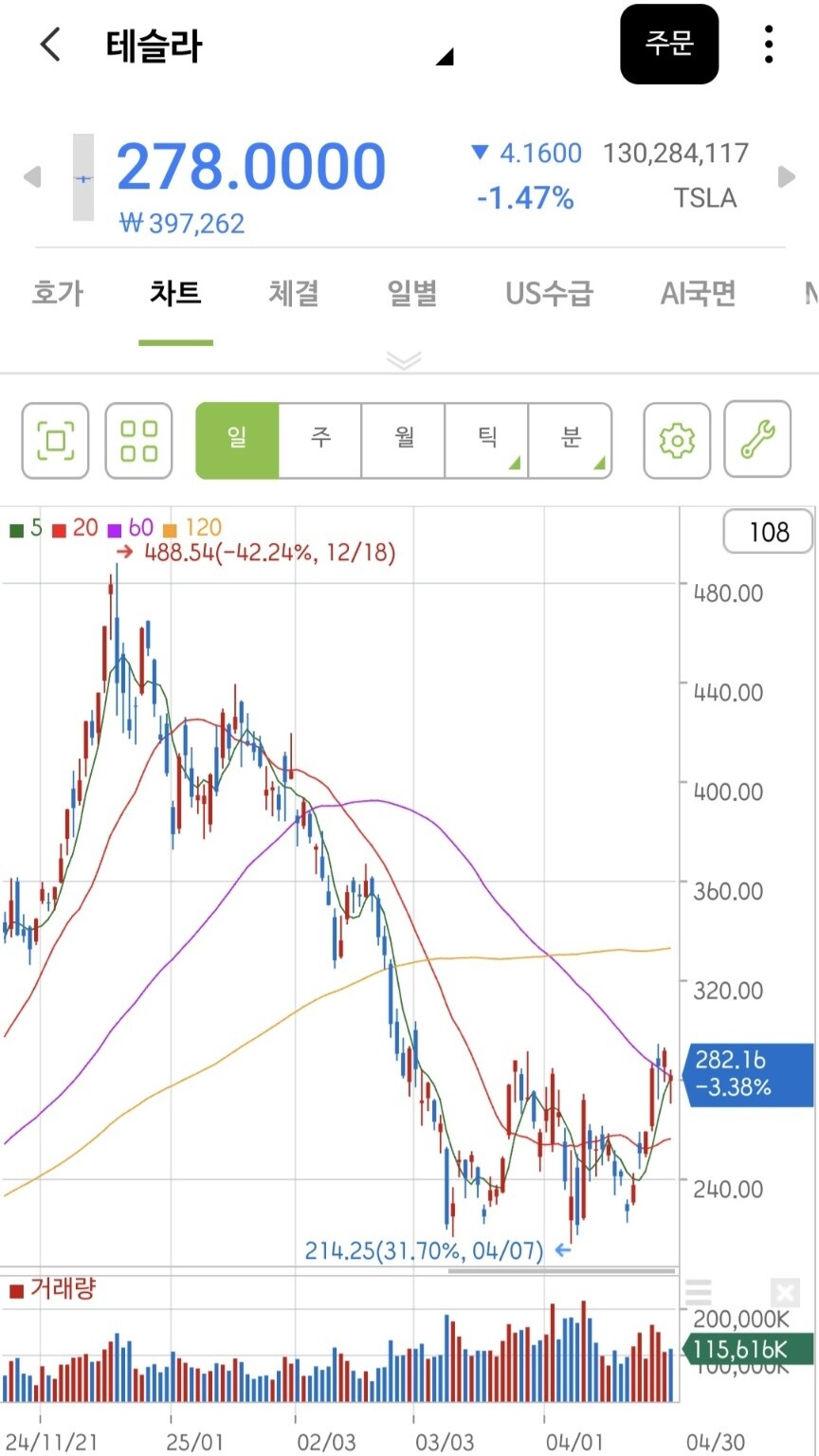Screen dimensions: 819x1456
Task: Change the 108 candle count
Action: tap(768, 532)
